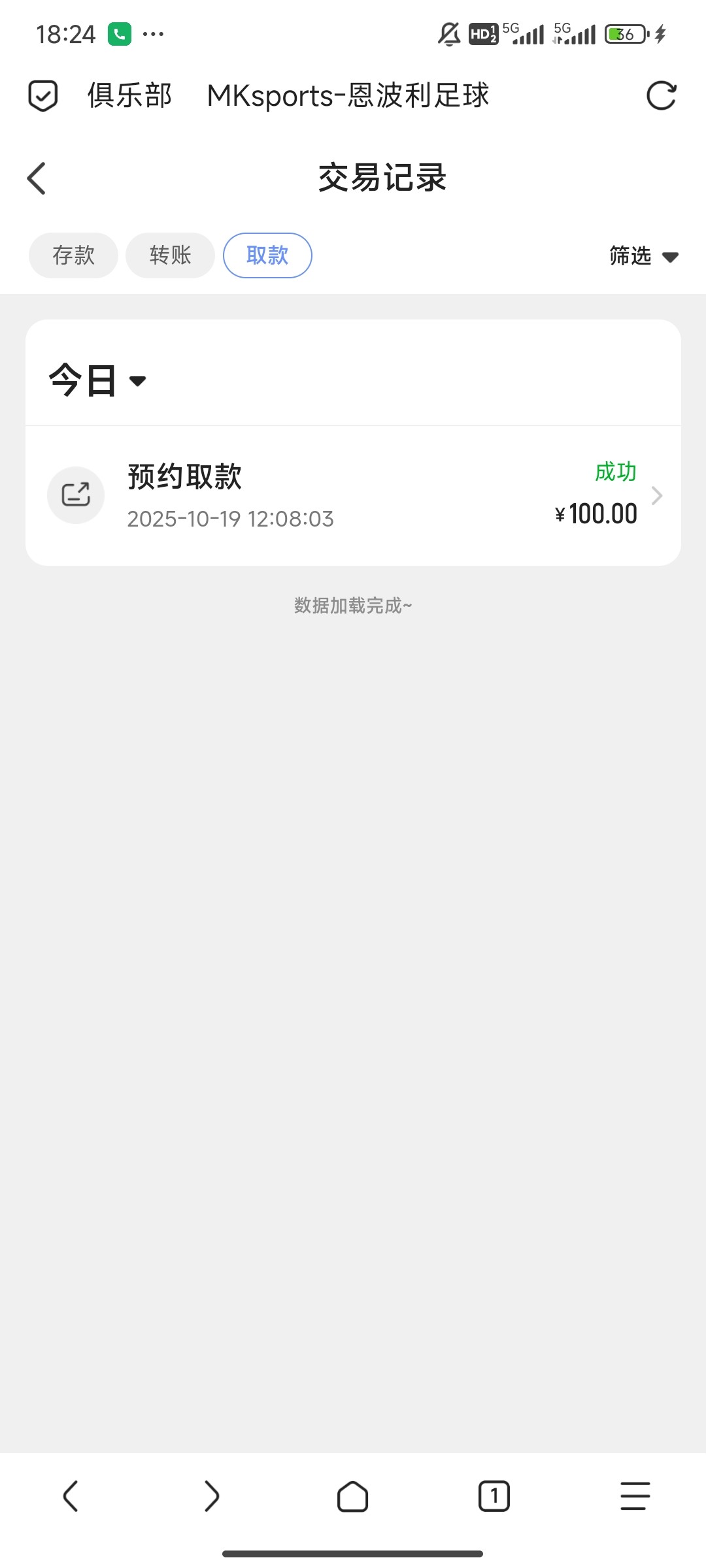Open the 筛选 dropdown
Screen dimensions: 706x1568
[644, 256]
